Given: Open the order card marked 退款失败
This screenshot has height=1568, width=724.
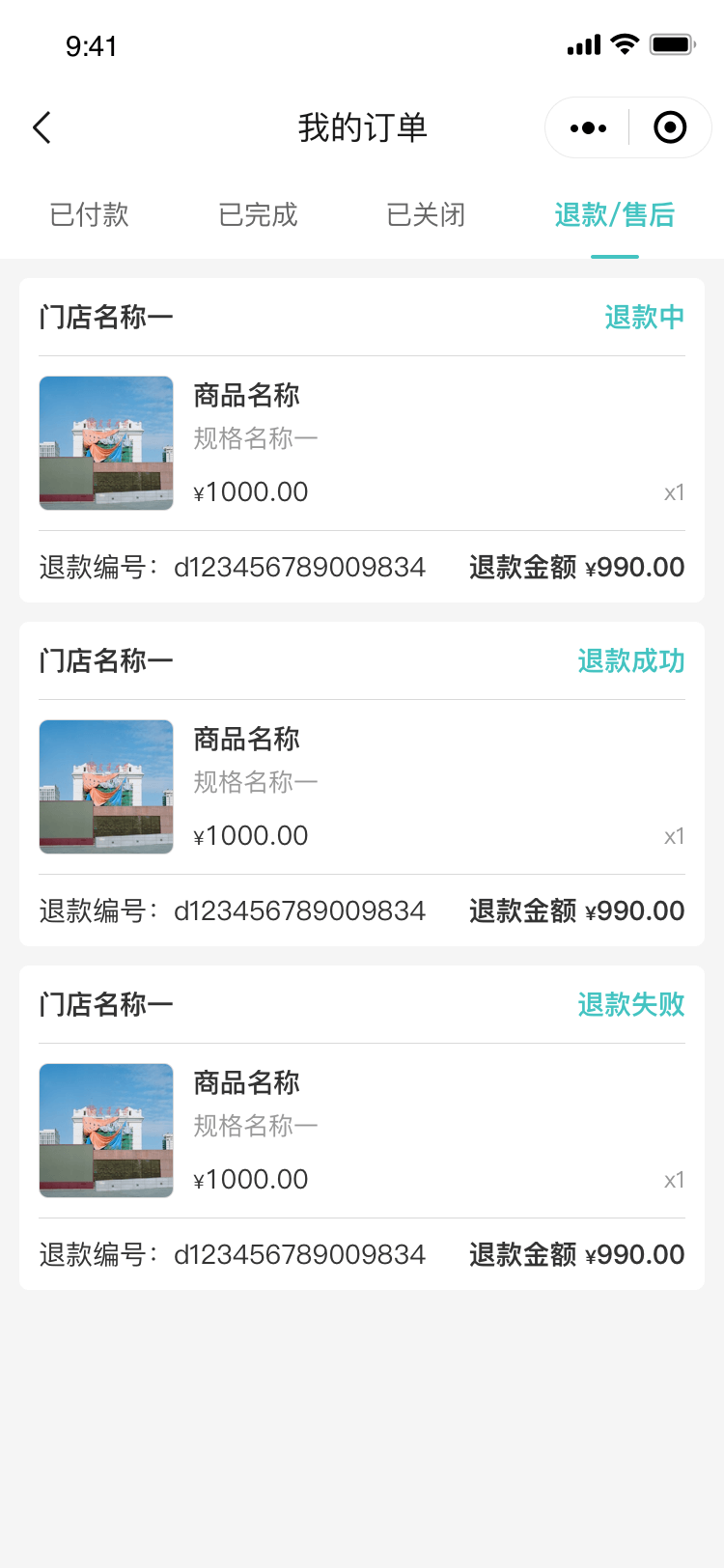Looking at the screenshot, I should coord(362,1130).
